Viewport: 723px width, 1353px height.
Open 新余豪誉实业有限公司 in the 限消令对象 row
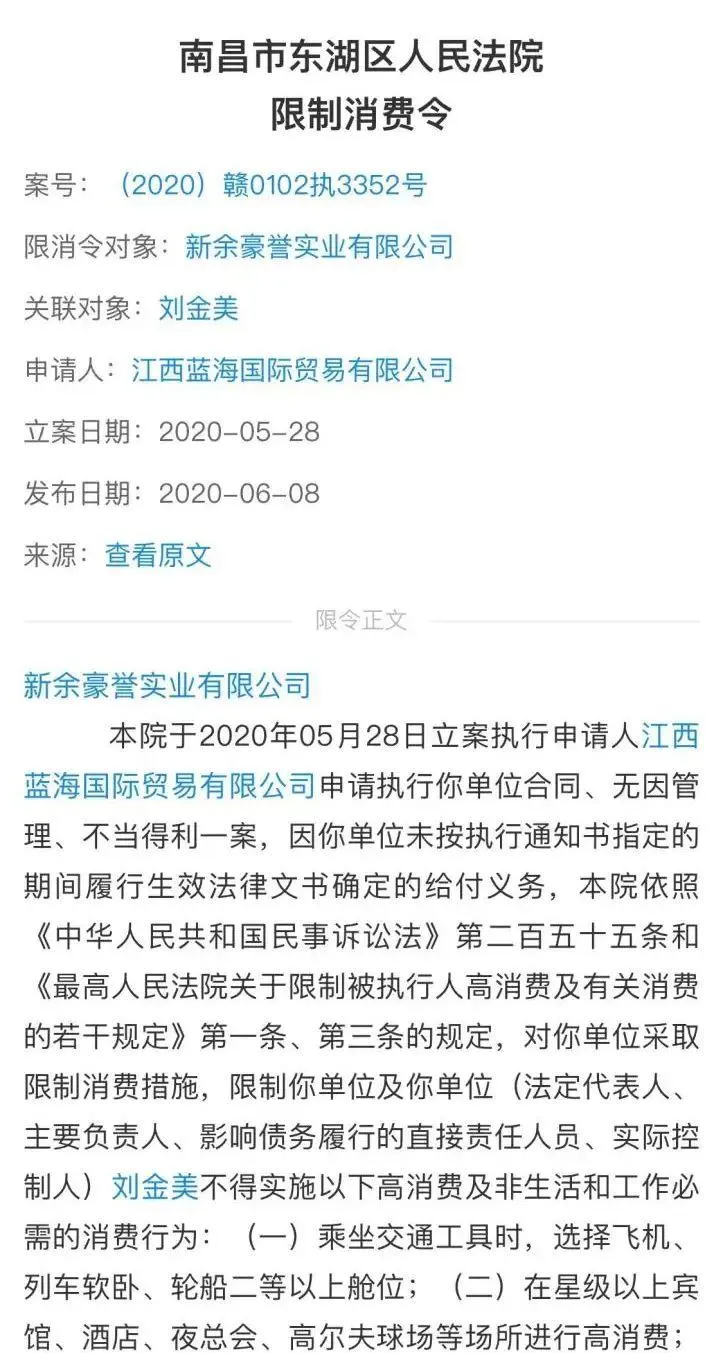tap(319, 247)
